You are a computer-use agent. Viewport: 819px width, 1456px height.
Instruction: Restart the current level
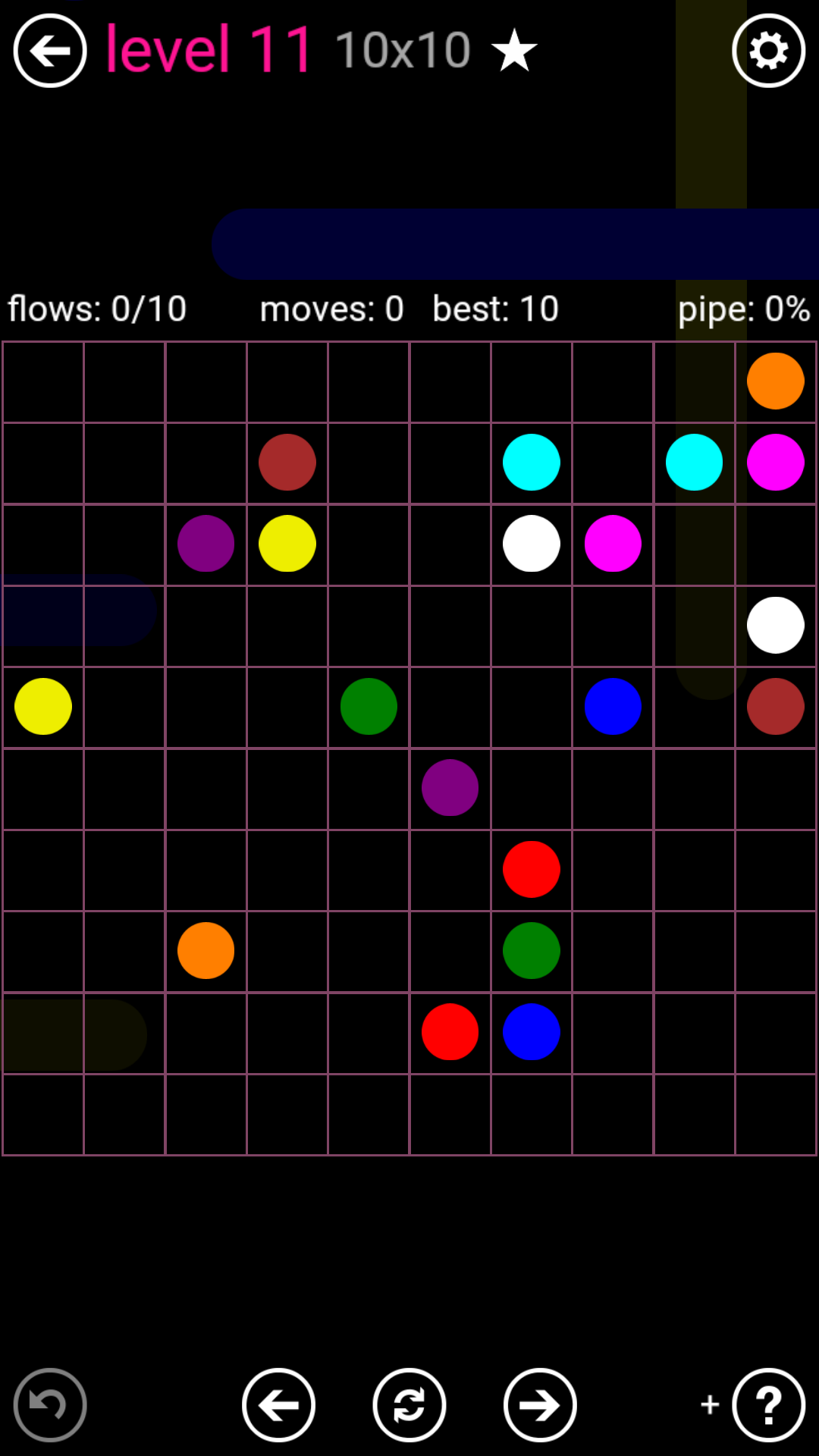(409, 1405)
